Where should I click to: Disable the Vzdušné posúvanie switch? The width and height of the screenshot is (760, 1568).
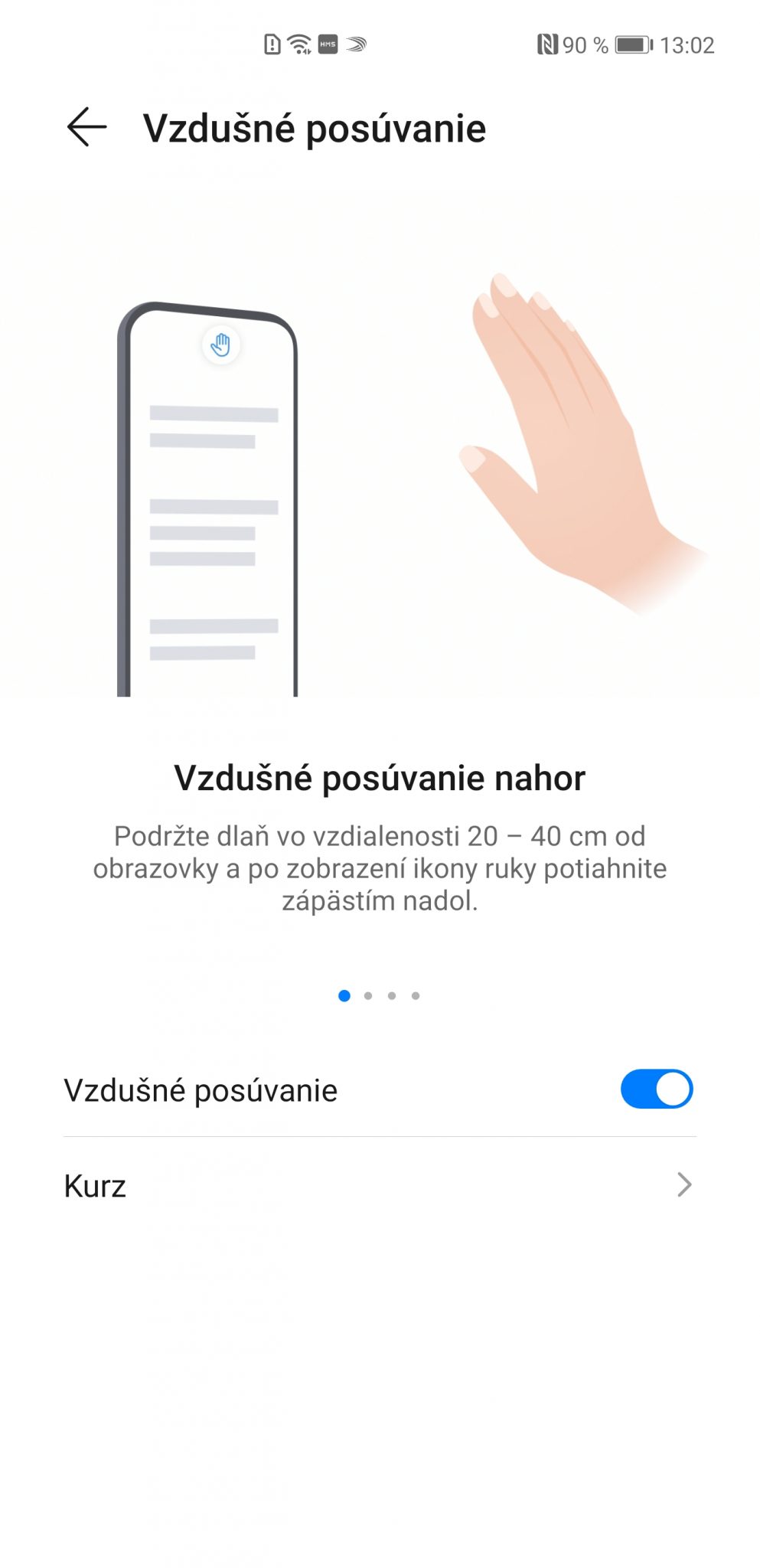tap(656, 1089)
